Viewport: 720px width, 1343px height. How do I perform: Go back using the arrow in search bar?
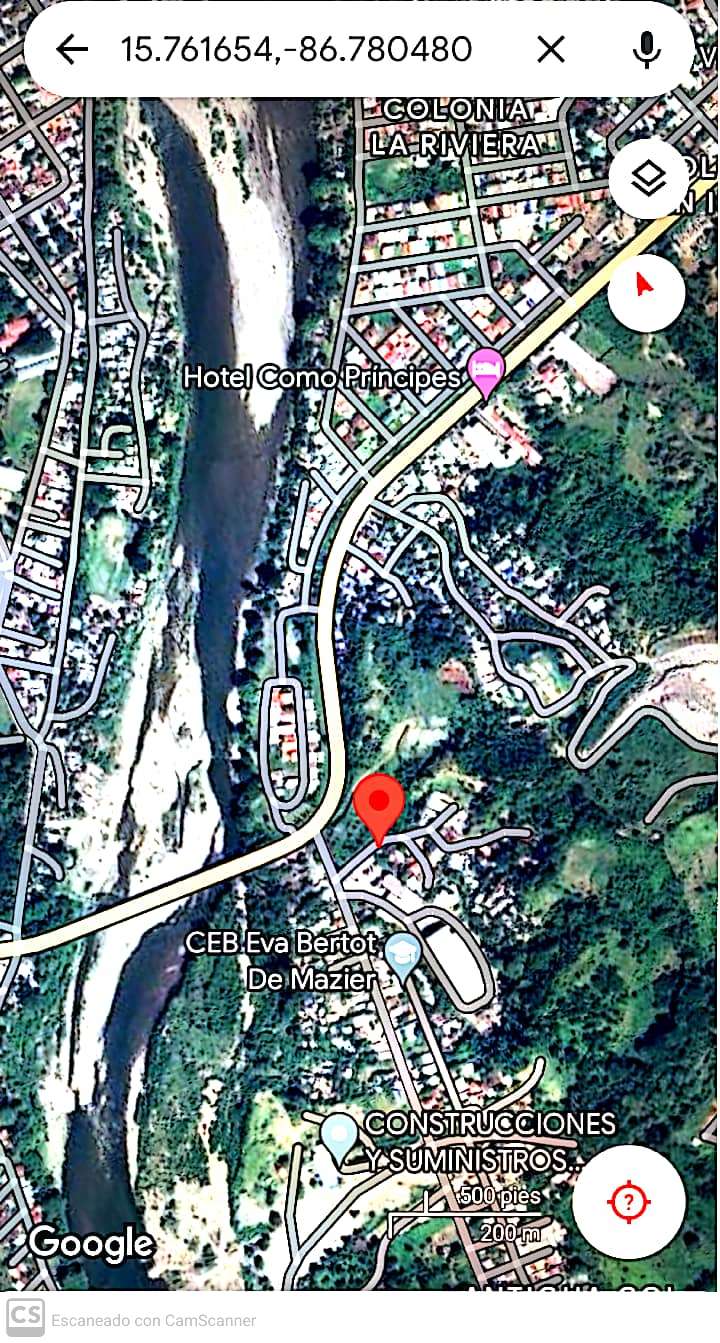72,49
